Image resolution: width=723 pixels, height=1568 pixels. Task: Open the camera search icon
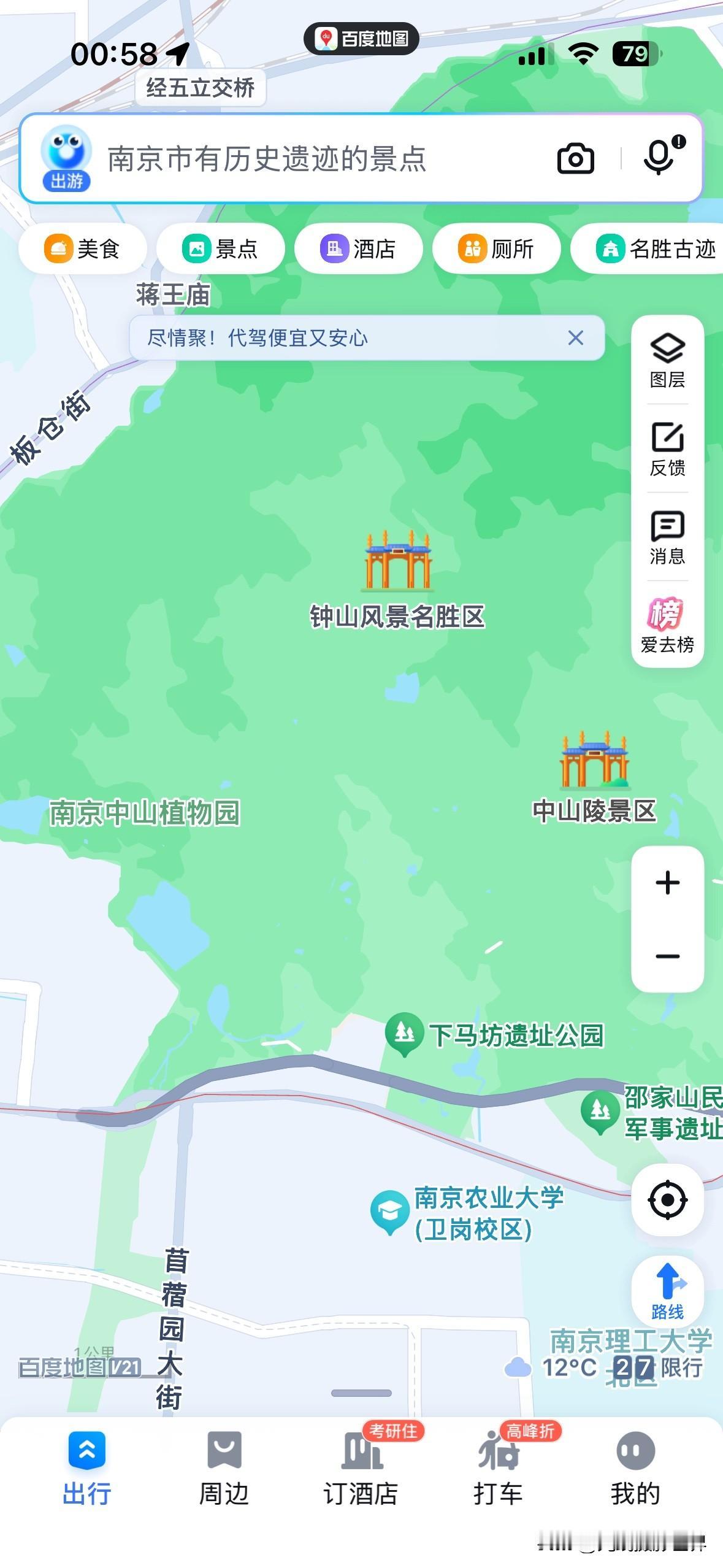pyautogui.click(x=574, y=158)
